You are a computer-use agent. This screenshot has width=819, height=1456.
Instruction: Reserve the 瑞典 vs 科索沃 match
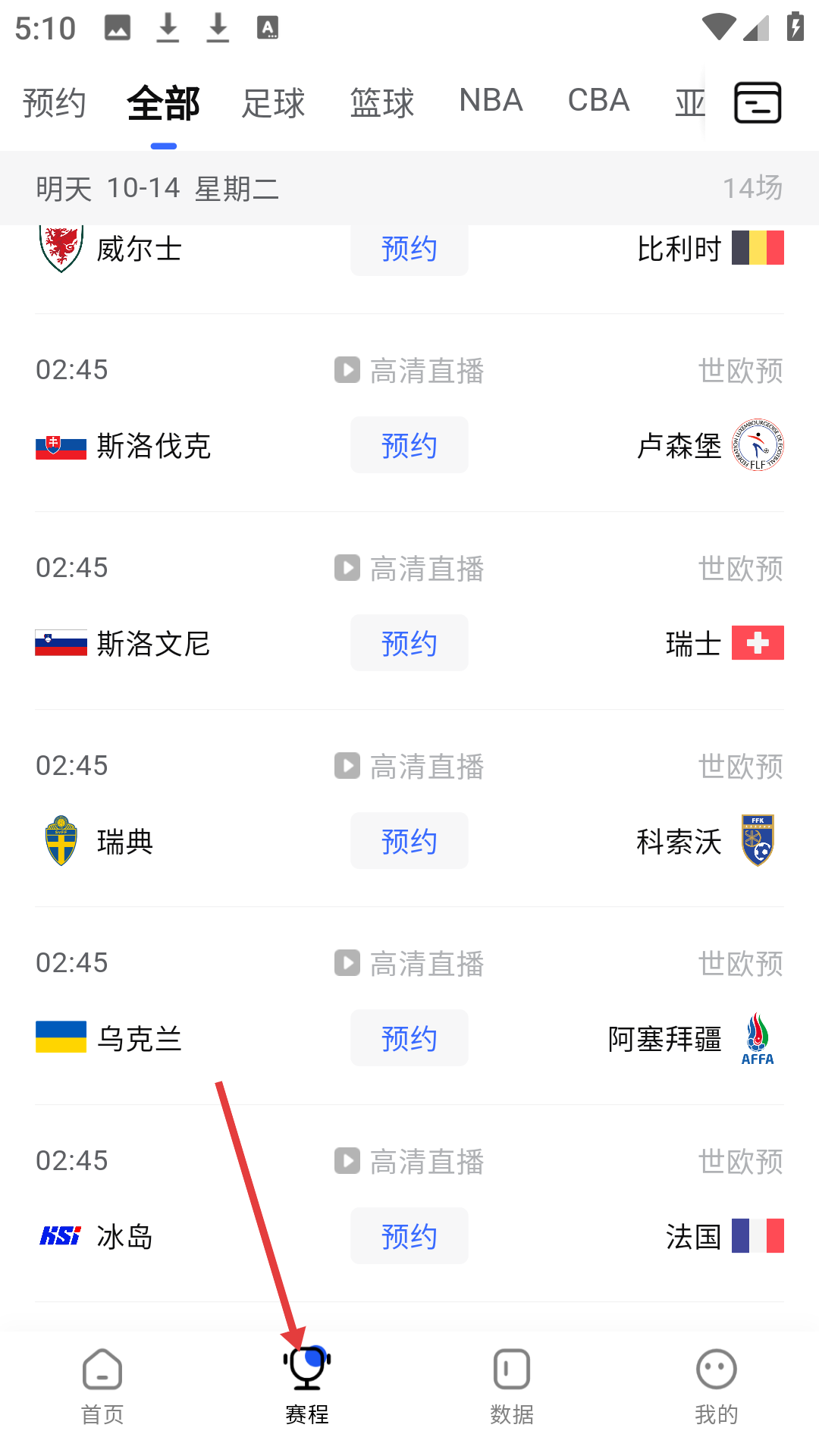pyautogui.click(x=409, y=841)
